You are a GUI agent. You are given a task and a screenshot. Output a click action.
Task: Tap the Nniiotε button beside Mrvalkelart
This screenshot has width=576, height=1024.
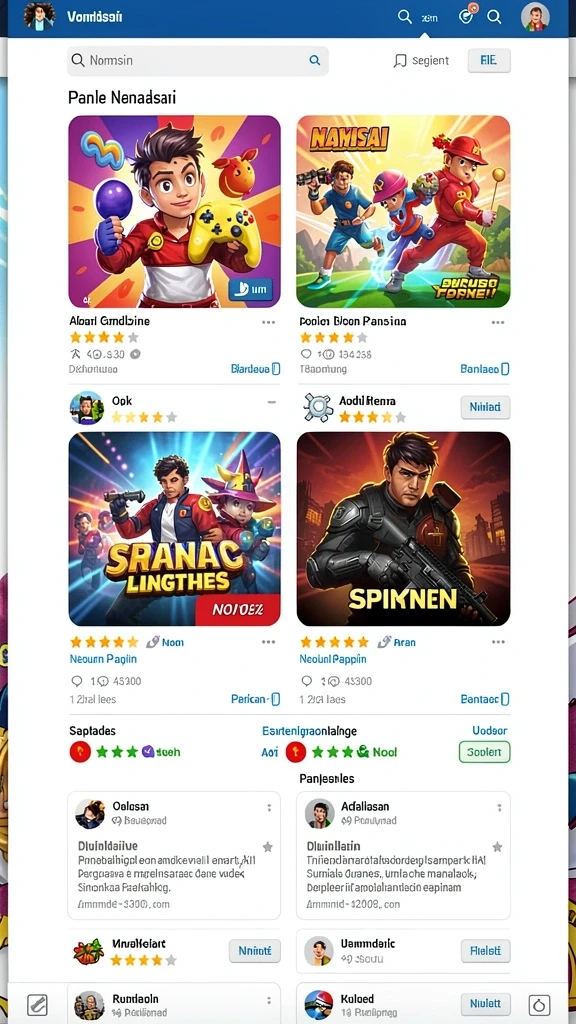255,951
